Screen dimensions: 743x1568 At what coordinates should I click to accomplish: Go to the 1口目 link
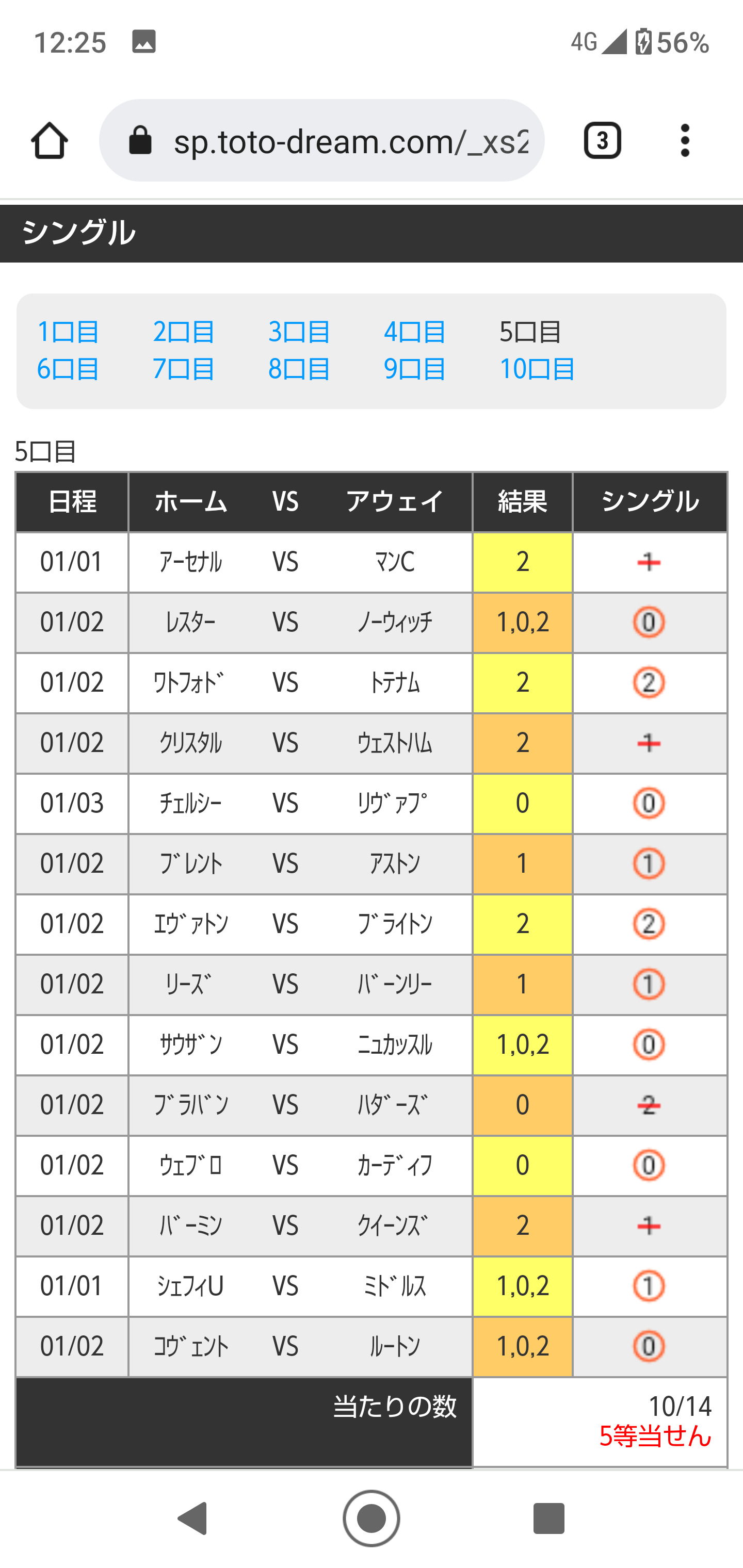pyautogui.click(x=68, y=332)
